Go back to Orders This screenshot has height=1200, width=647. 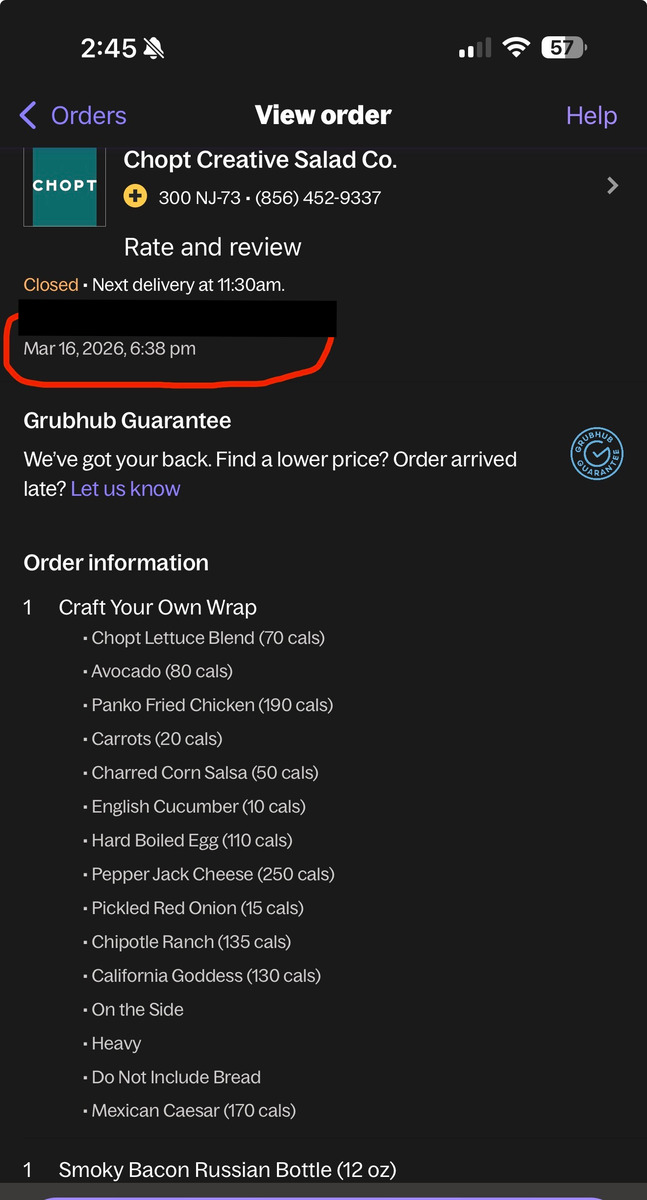[73, 115]
